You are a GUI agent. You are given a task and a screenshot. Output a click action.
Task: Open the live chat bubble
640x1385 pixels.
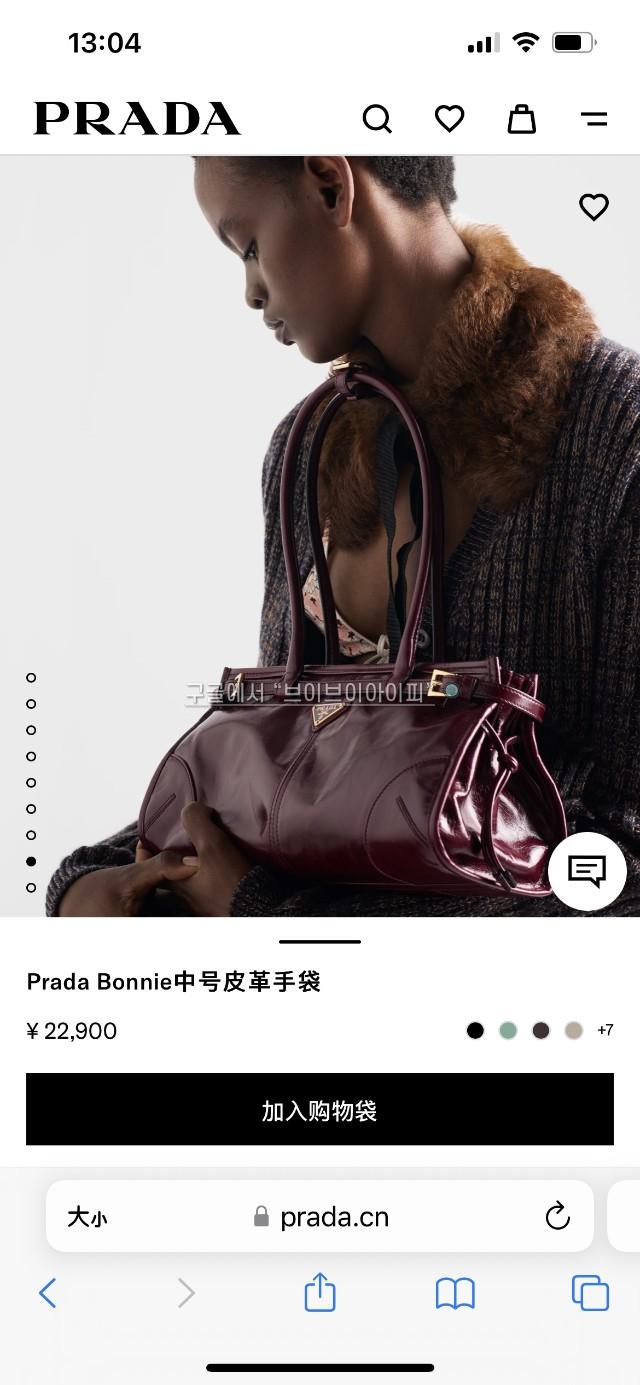click(587, 871)
